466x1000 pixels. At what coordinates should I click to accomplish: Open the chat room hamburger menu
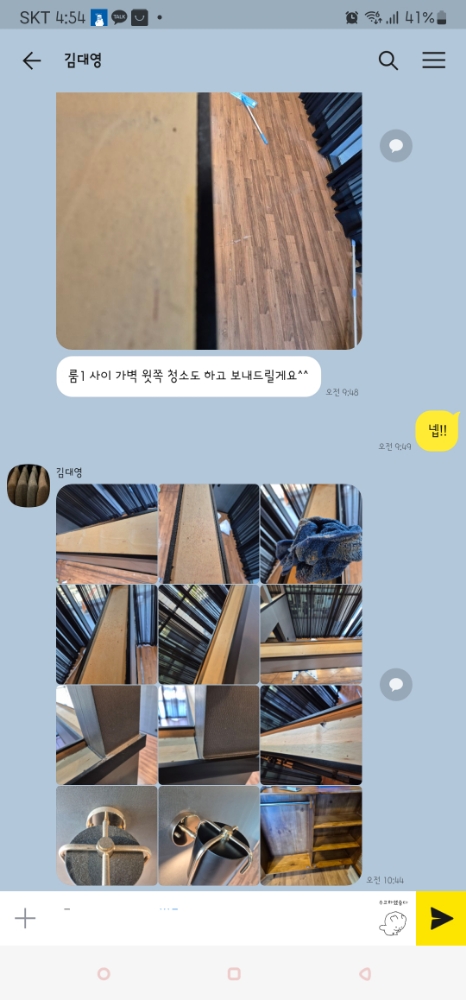click(433, 60)
